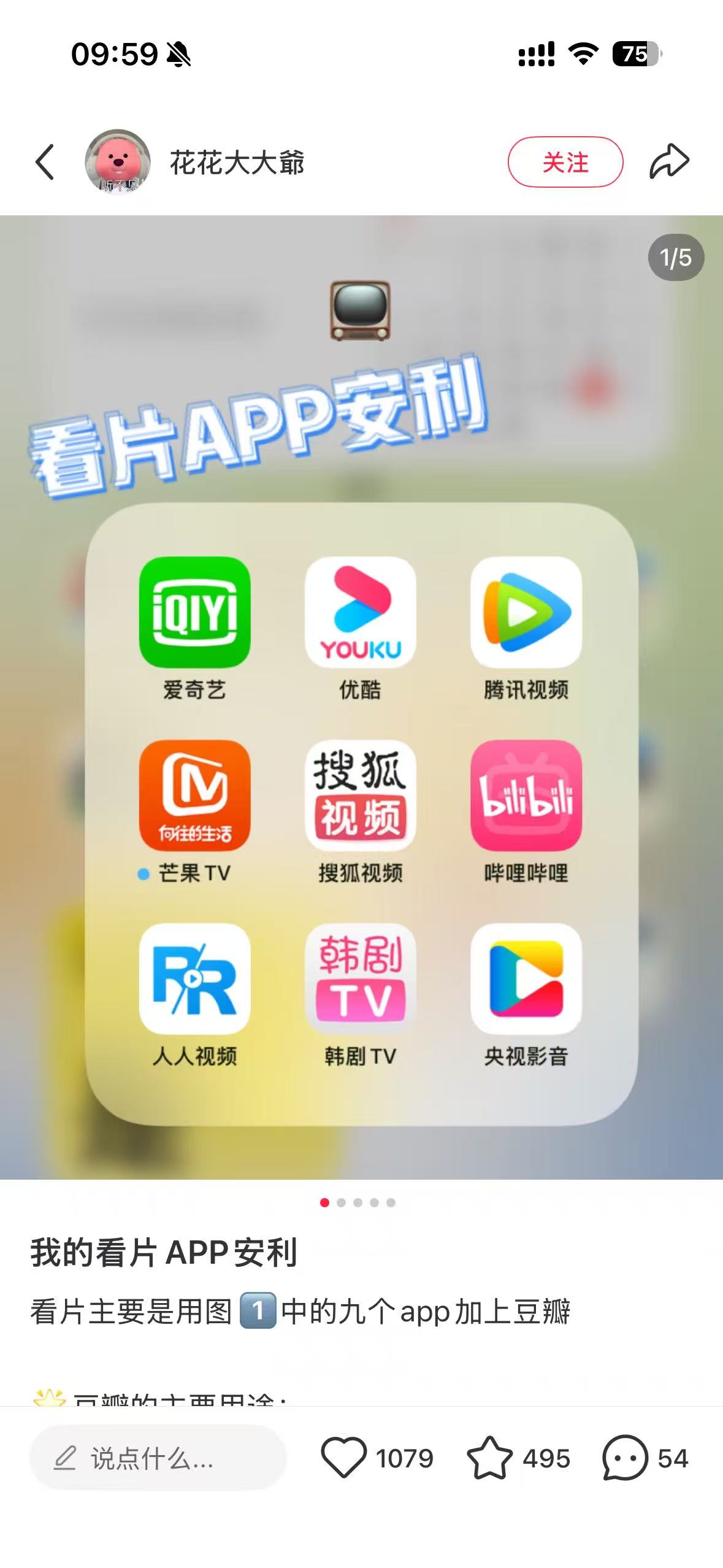
Task: Tap the 说点什么 comment field
Action: 158,1458
